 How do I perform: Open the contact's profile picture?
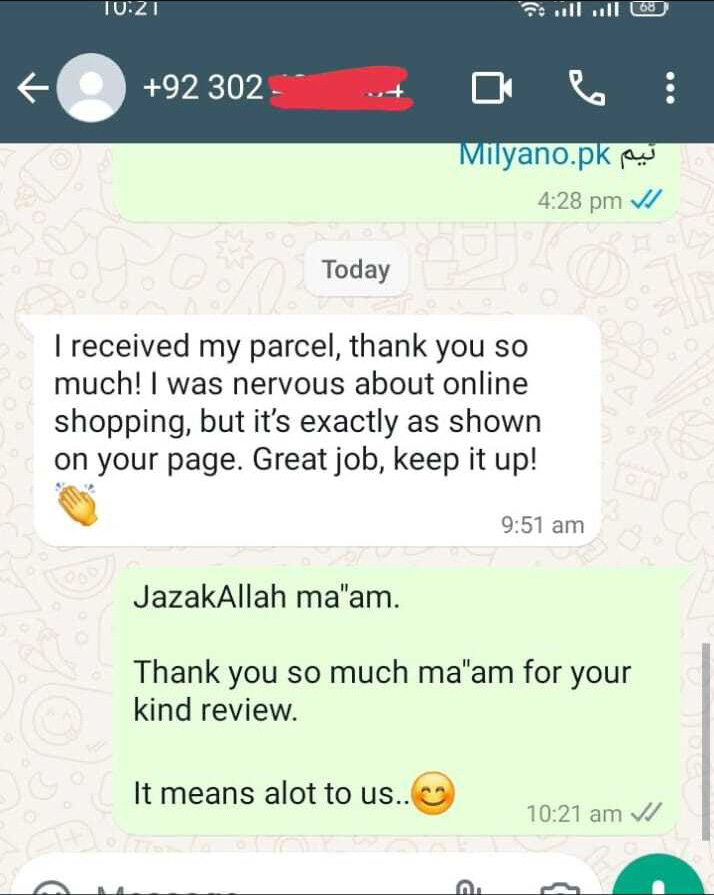tap(91, 88)
